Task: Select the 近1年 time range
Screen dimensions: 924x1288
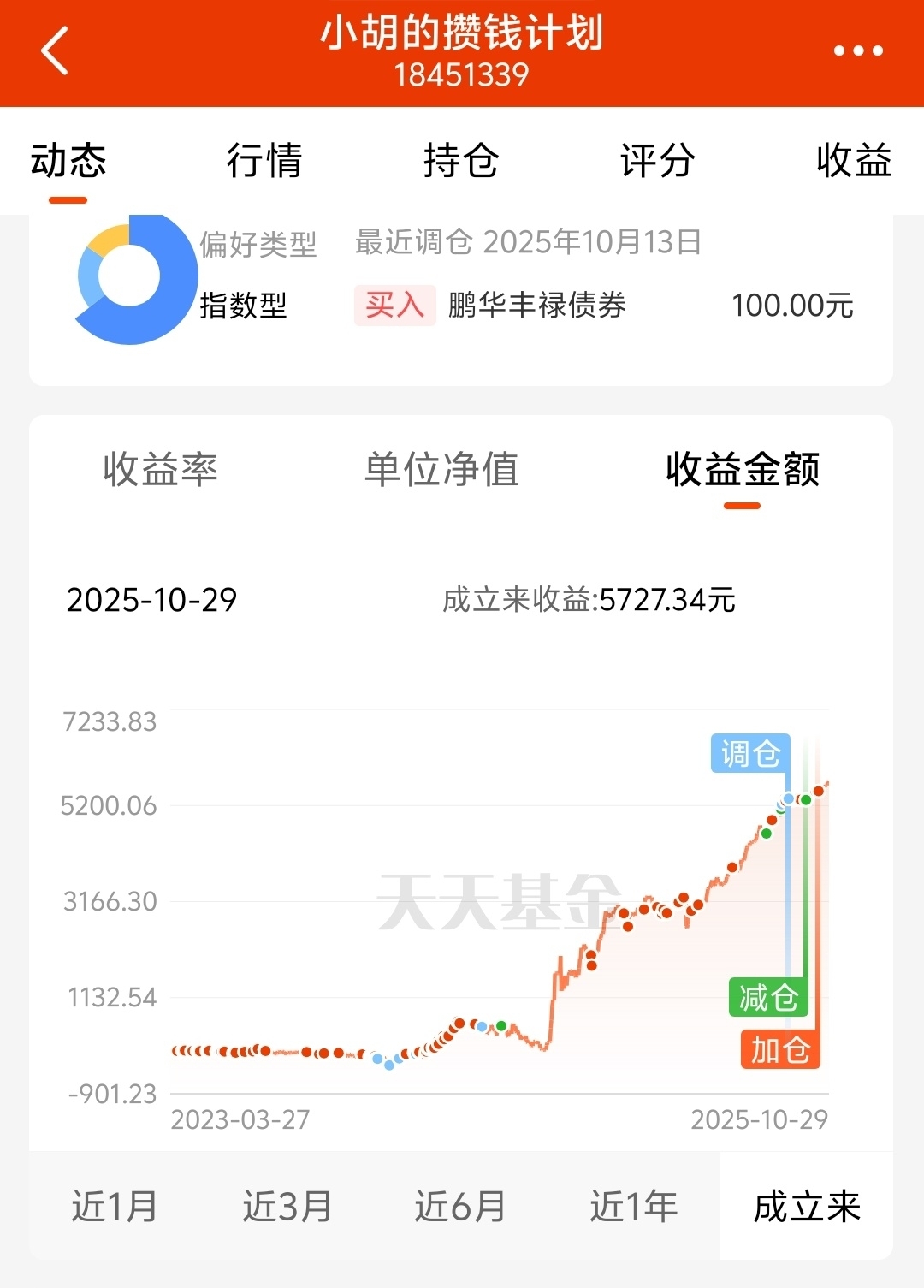Action: [633, 1208]
